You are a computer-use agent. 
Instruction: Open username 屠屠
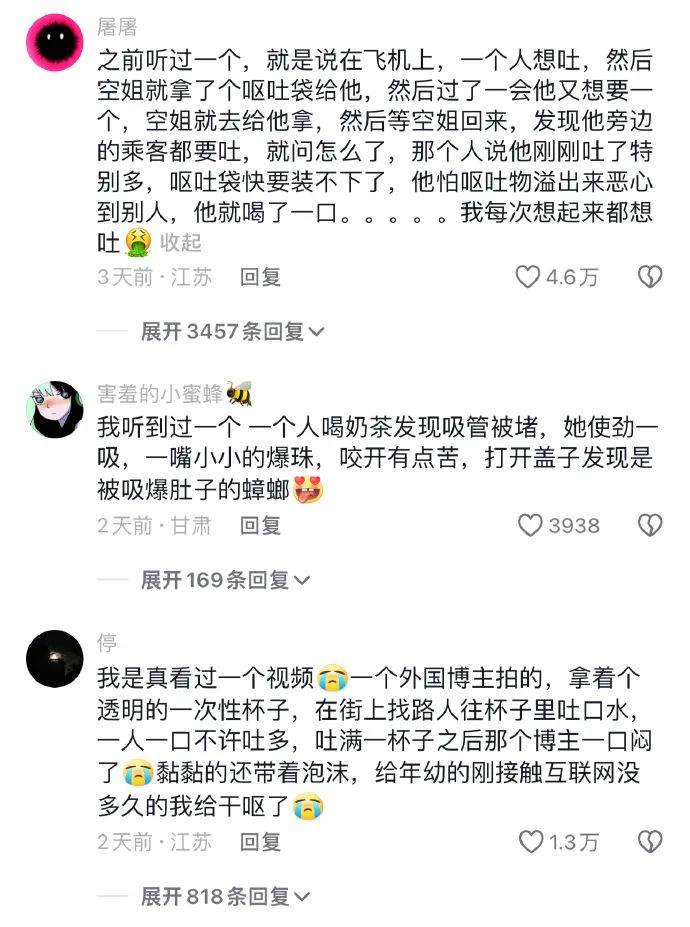117,26
